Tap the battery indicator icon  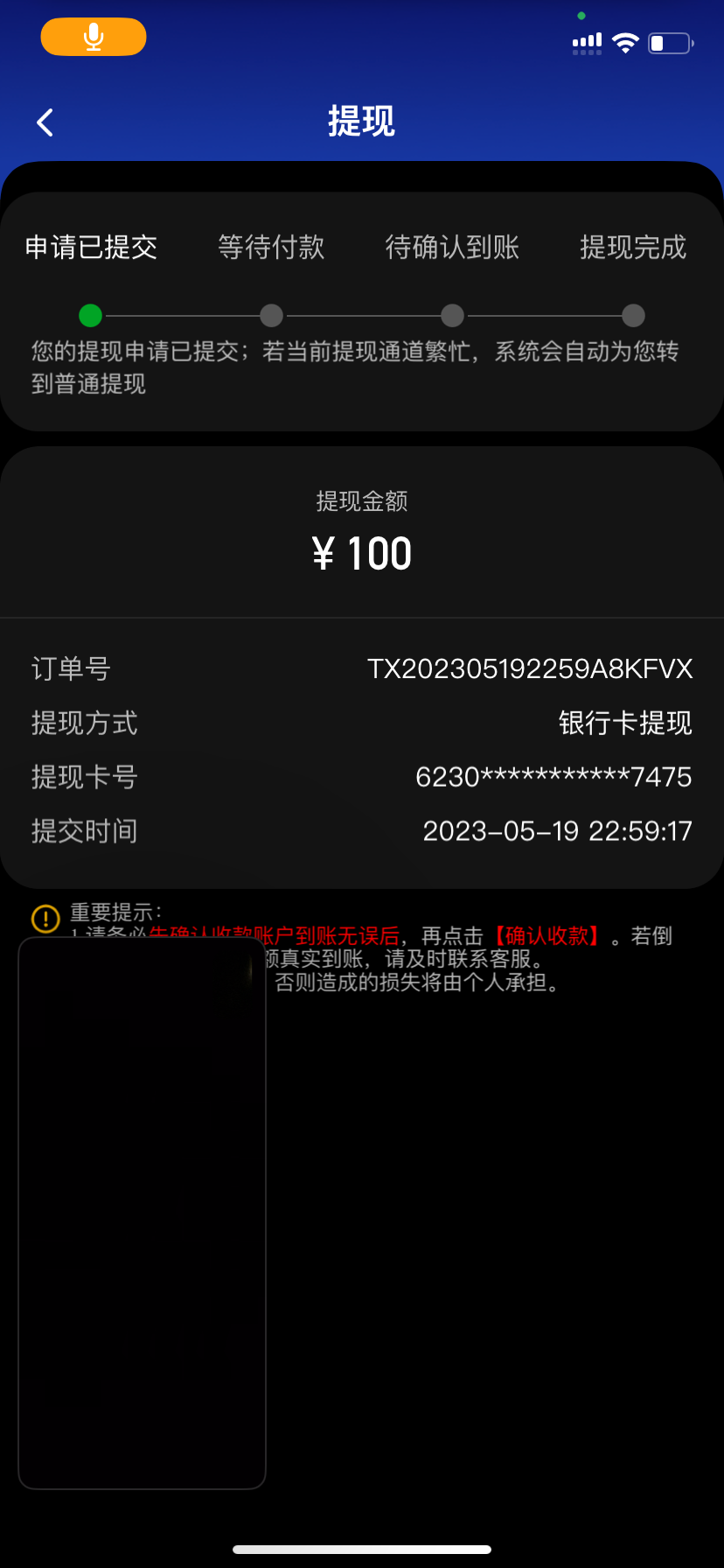(x=668, y=40)
